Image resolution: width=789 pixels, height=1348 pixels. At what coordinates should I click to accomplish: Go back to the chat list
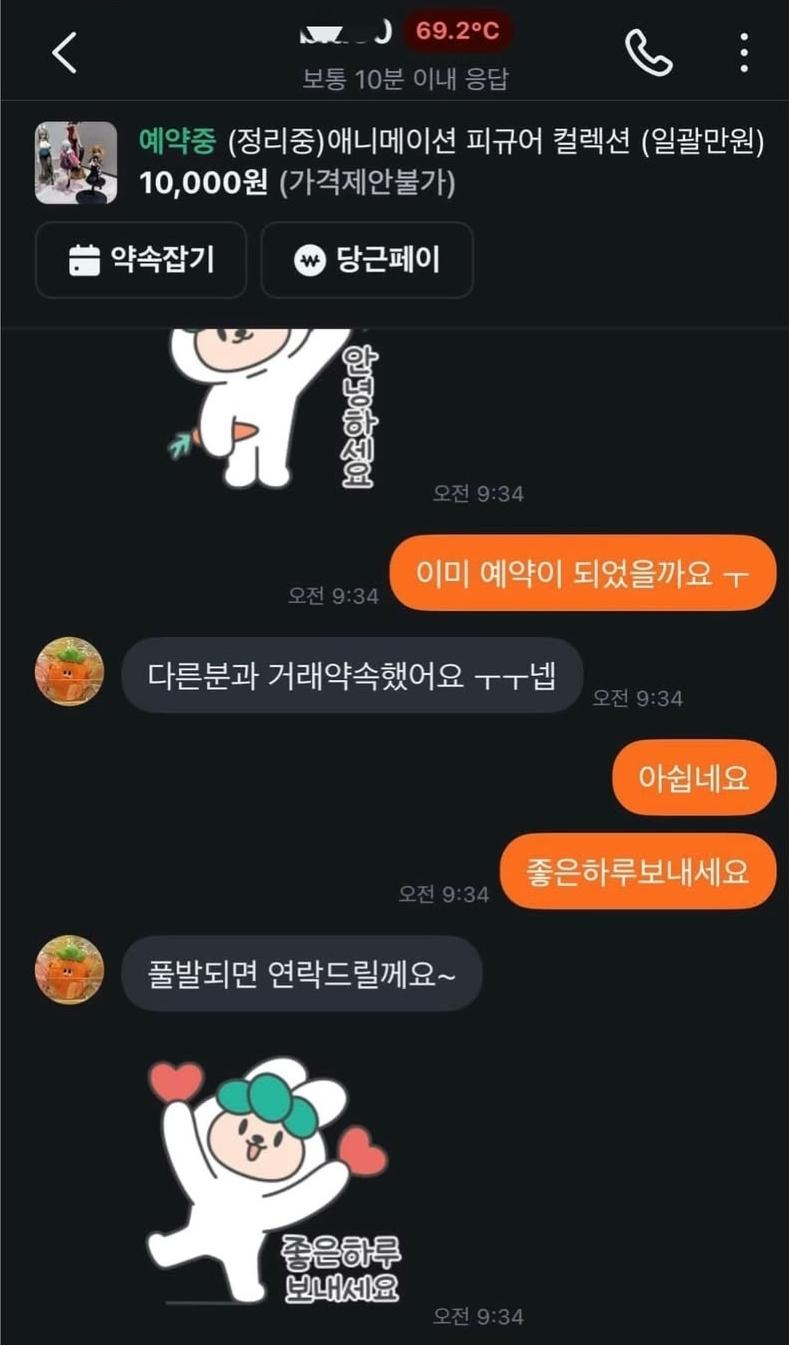pyautogui.click(x=65, y=52)
